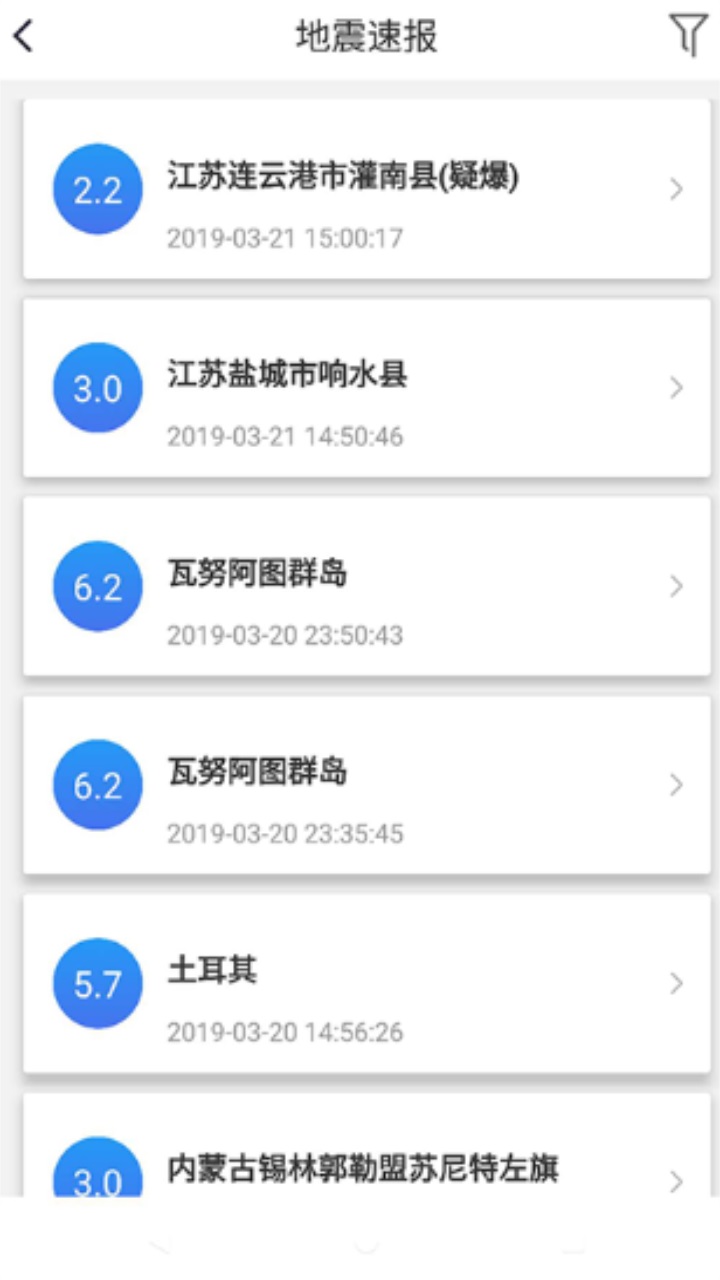Click the 2.2 magnitude circle icon
720x1280 pixels.
click(96, 190)
